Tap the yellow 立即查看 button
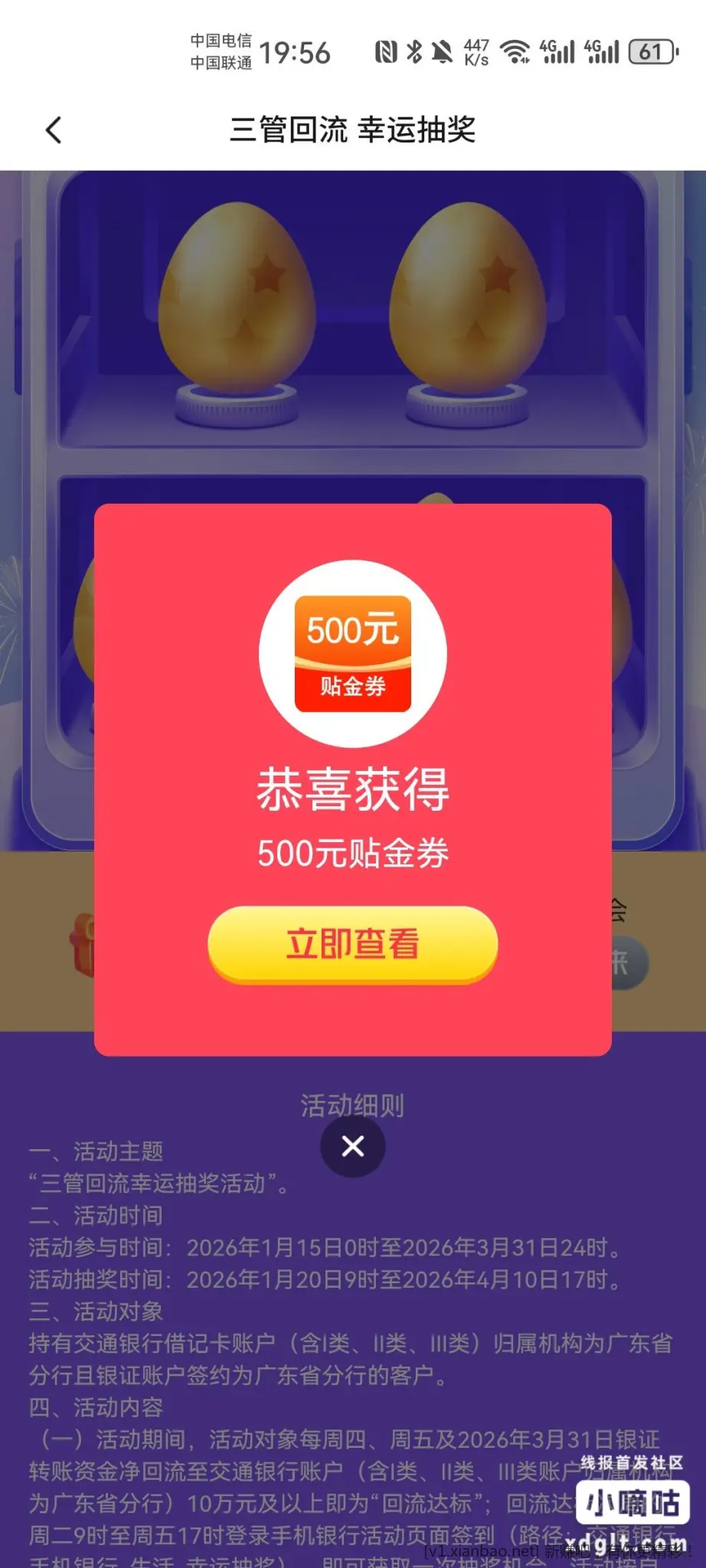Image resolution: width=706 pixels, height=1568 pixels. tap(353, 944)
